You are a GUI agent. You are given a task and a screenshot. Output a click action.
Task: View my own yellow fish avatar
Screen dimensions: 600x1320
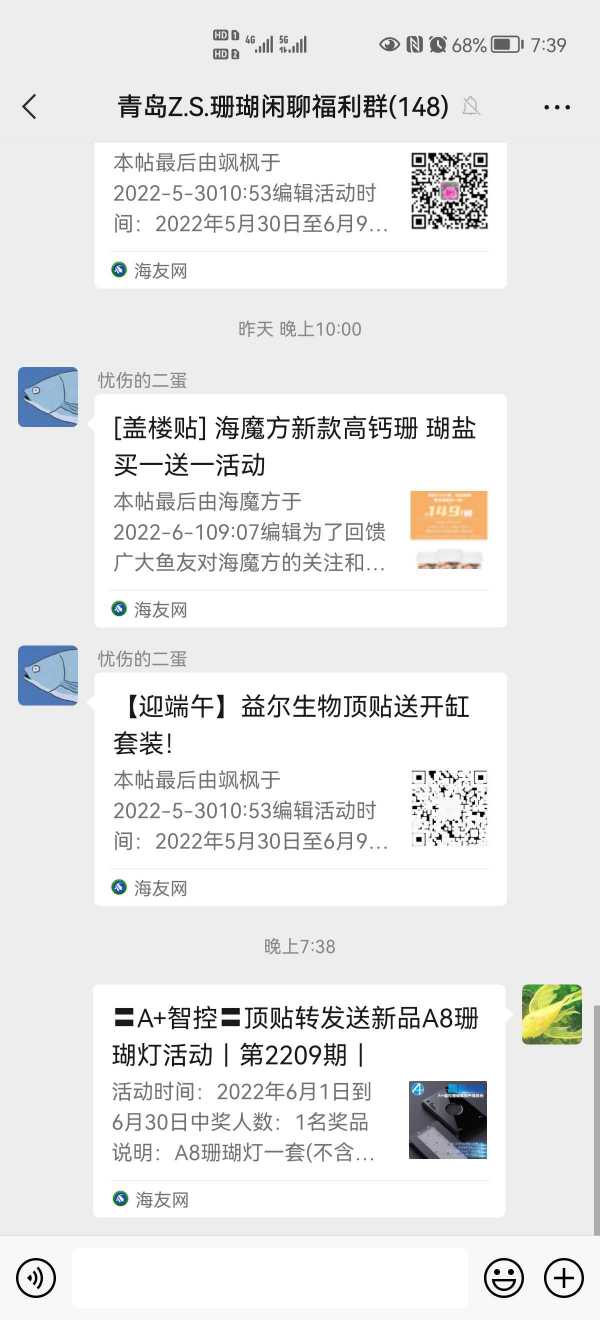[552, 1014]
